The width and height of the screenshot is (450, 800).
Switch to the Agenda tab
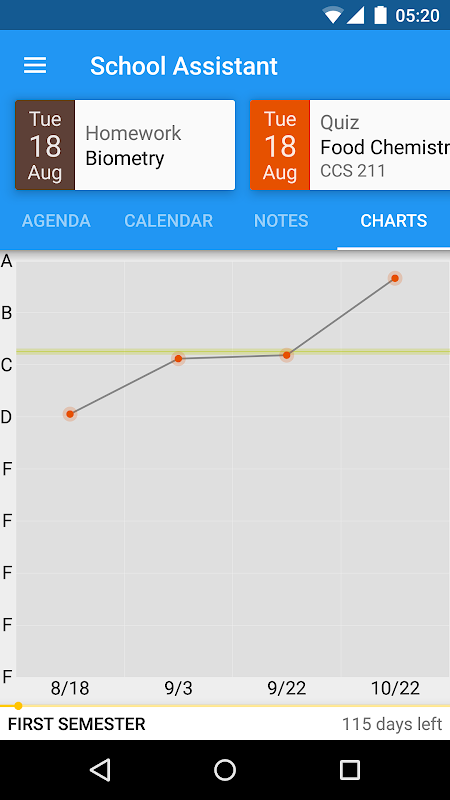(56, 221)
